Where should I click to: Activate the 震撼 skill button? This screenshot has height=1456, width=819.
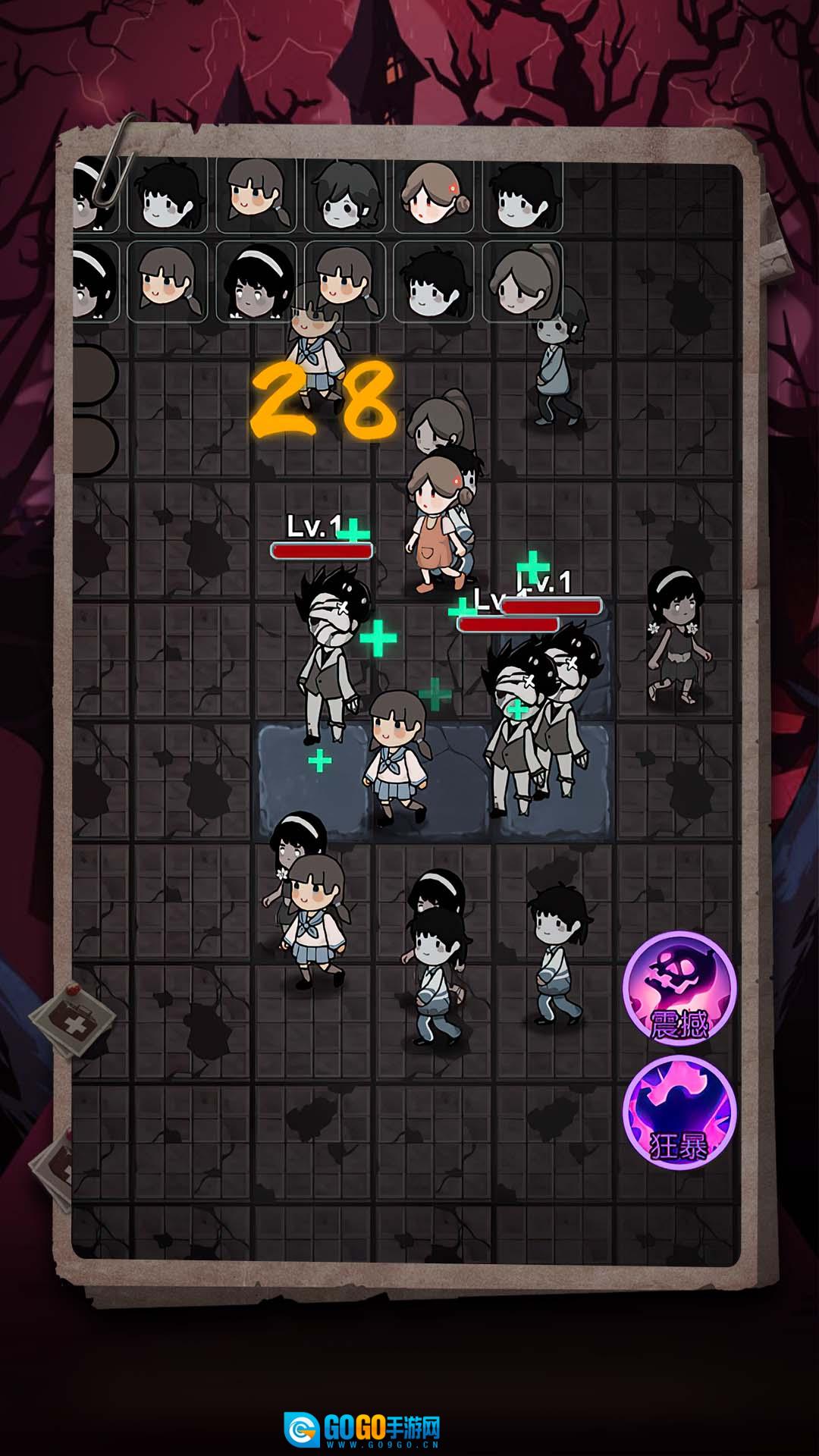[x=679, y=988]
